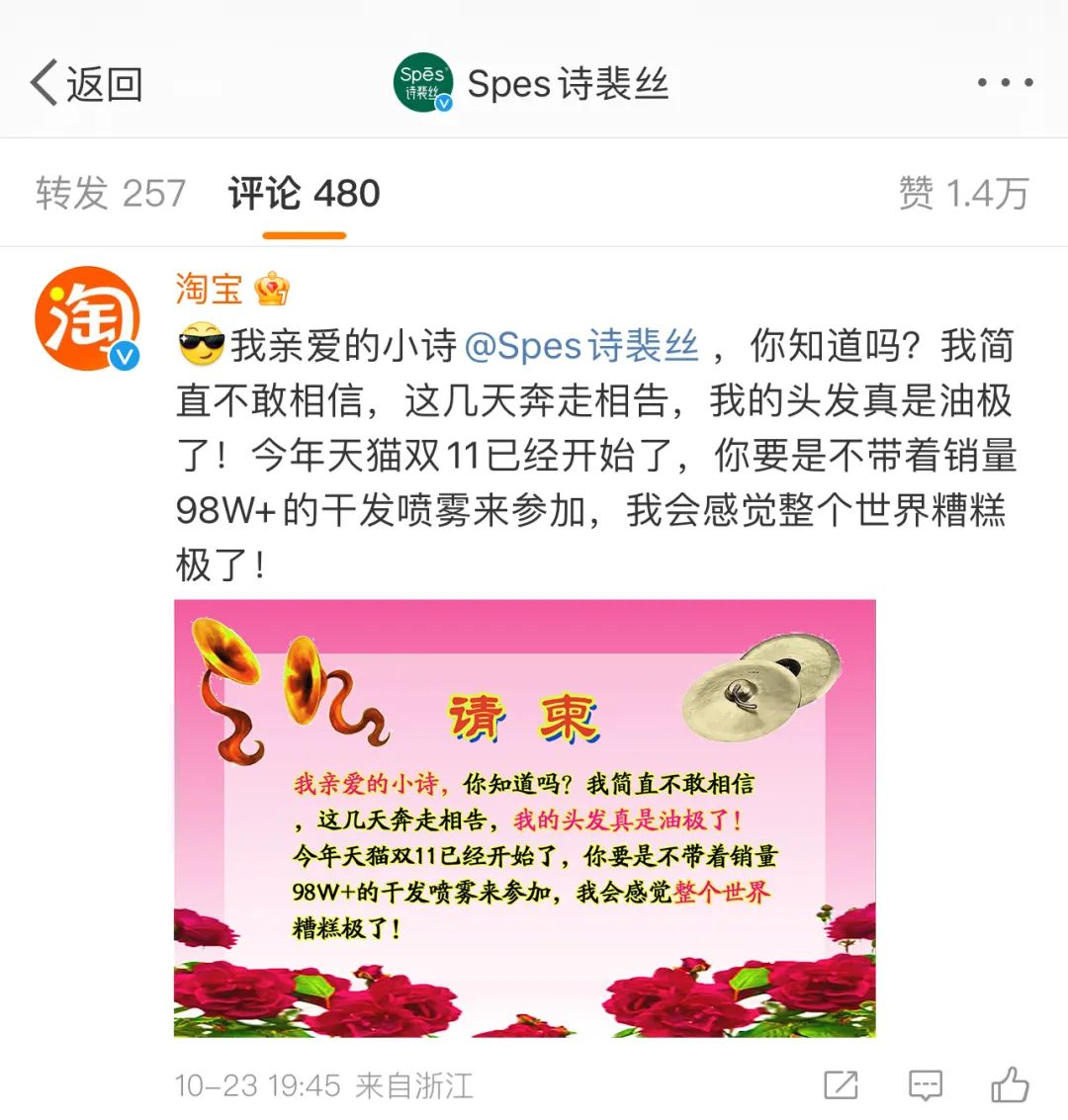This screenshot has width=1068, height=1120.
Task: Select the 评论 480 tab
Action: (x=304, y=193)
